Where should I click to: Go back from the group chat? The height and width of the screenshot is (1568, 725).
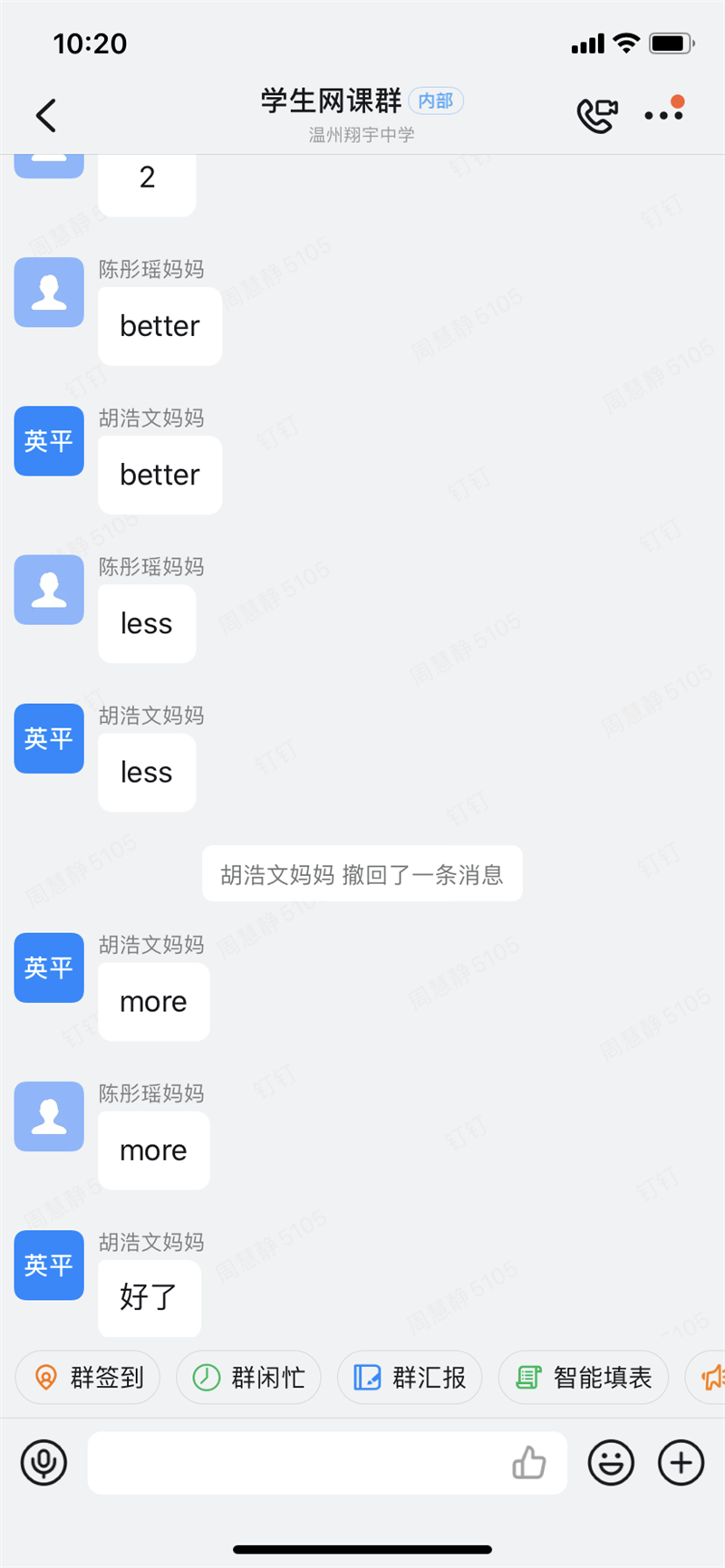(x=46, y=116)
